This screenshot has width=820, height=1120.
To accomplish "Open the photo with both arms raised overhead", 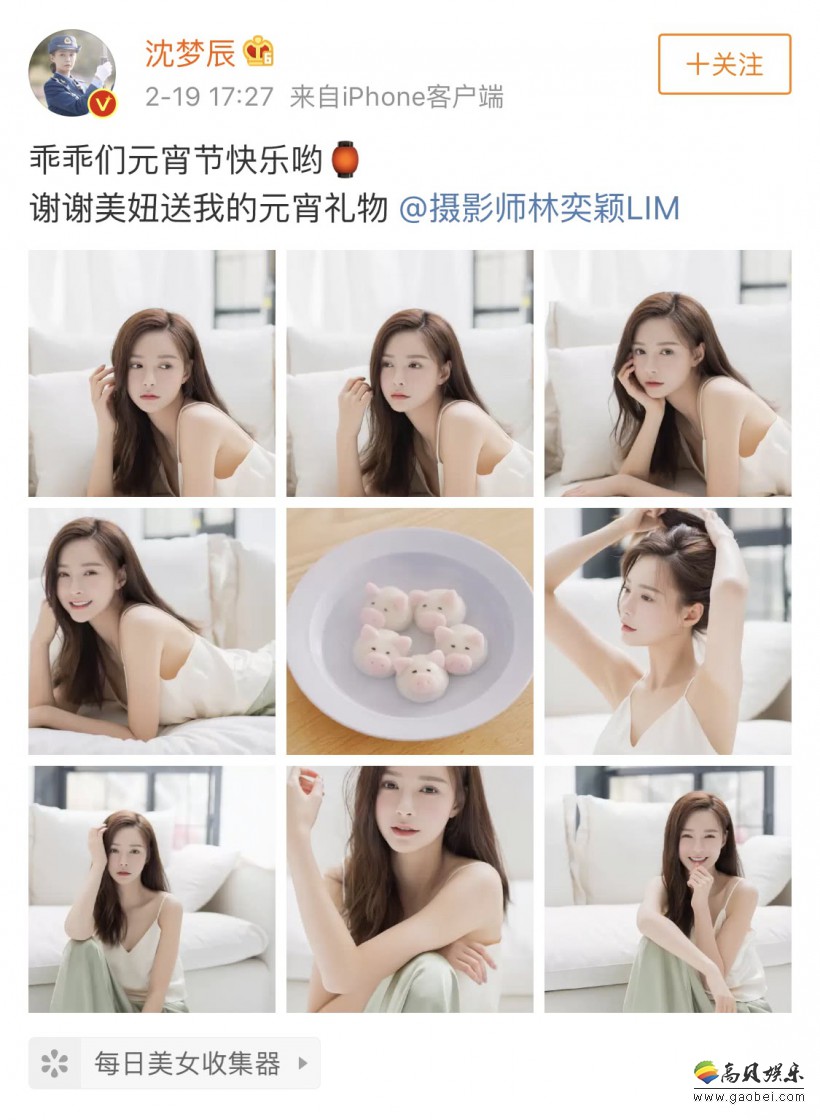I will 668,631.
